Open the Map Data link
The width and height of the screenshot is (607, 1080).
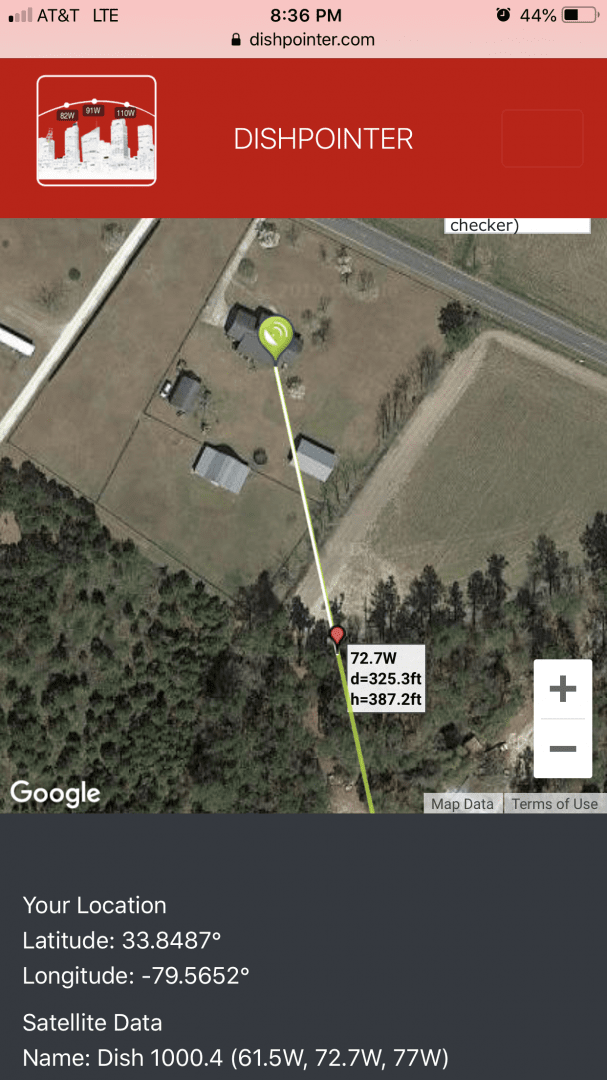coord(462,804)
